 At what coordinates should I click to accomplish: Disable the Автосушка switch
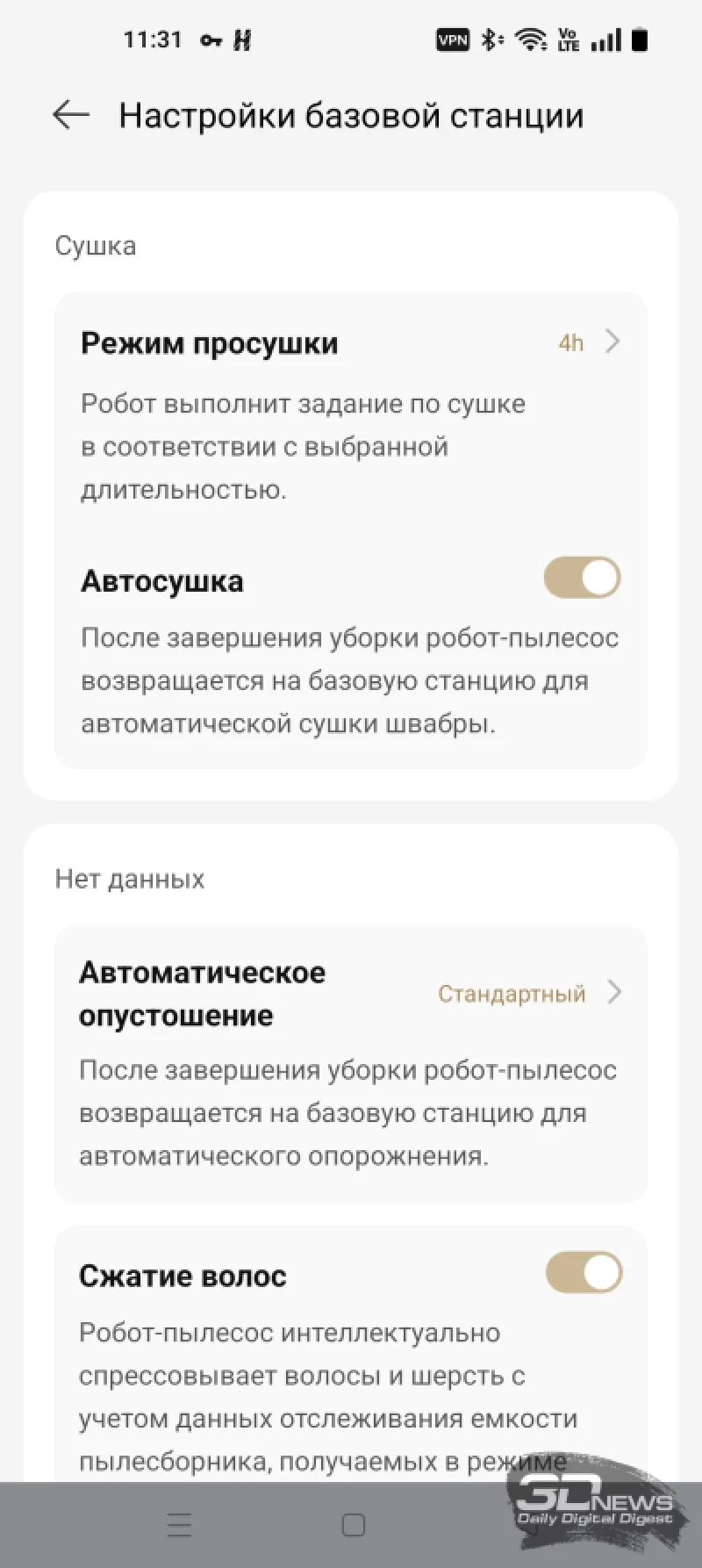coord(582,579)
